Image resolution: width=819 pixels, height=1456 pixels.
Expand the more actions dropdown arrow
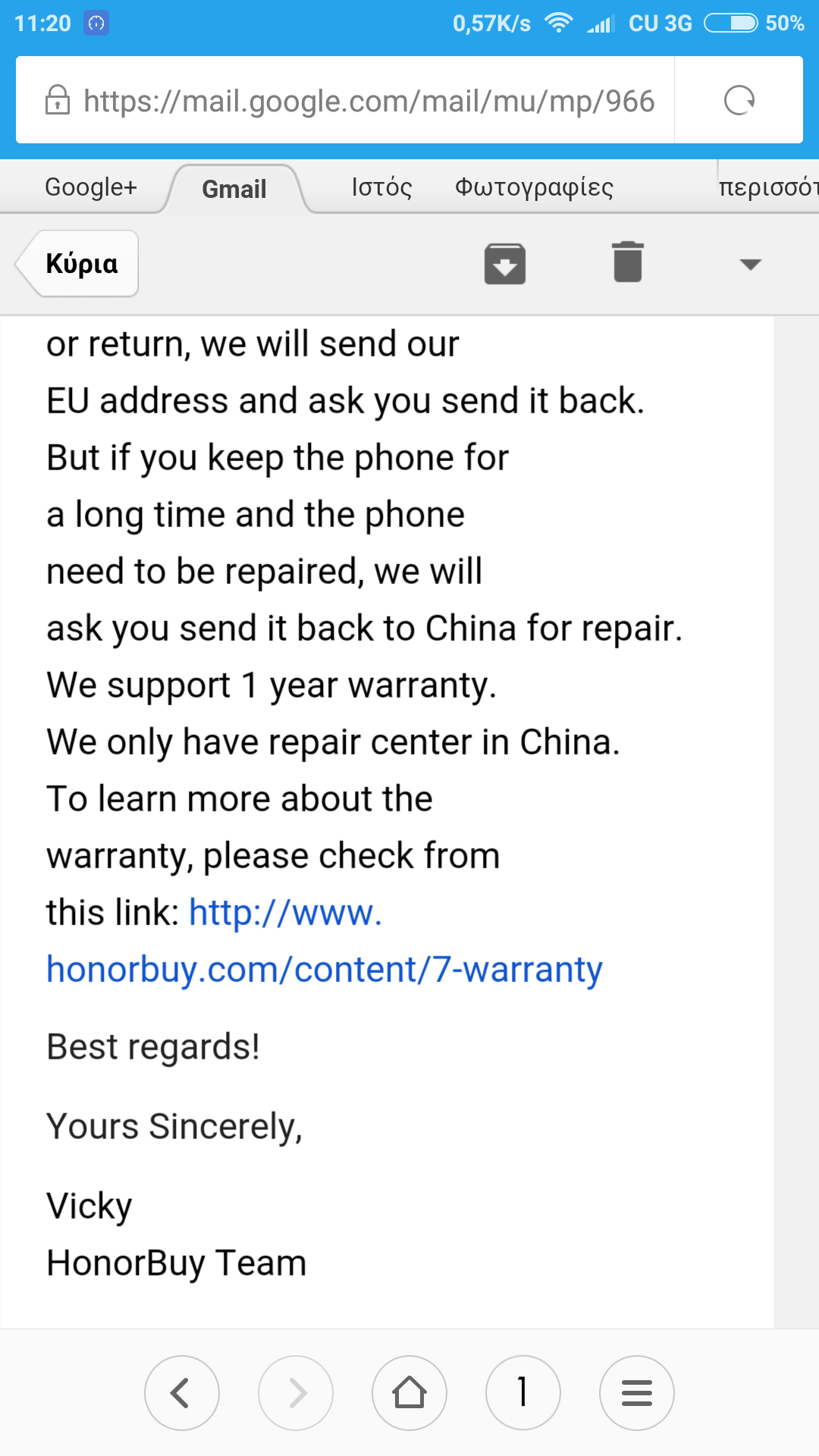(x=750, y=264)
